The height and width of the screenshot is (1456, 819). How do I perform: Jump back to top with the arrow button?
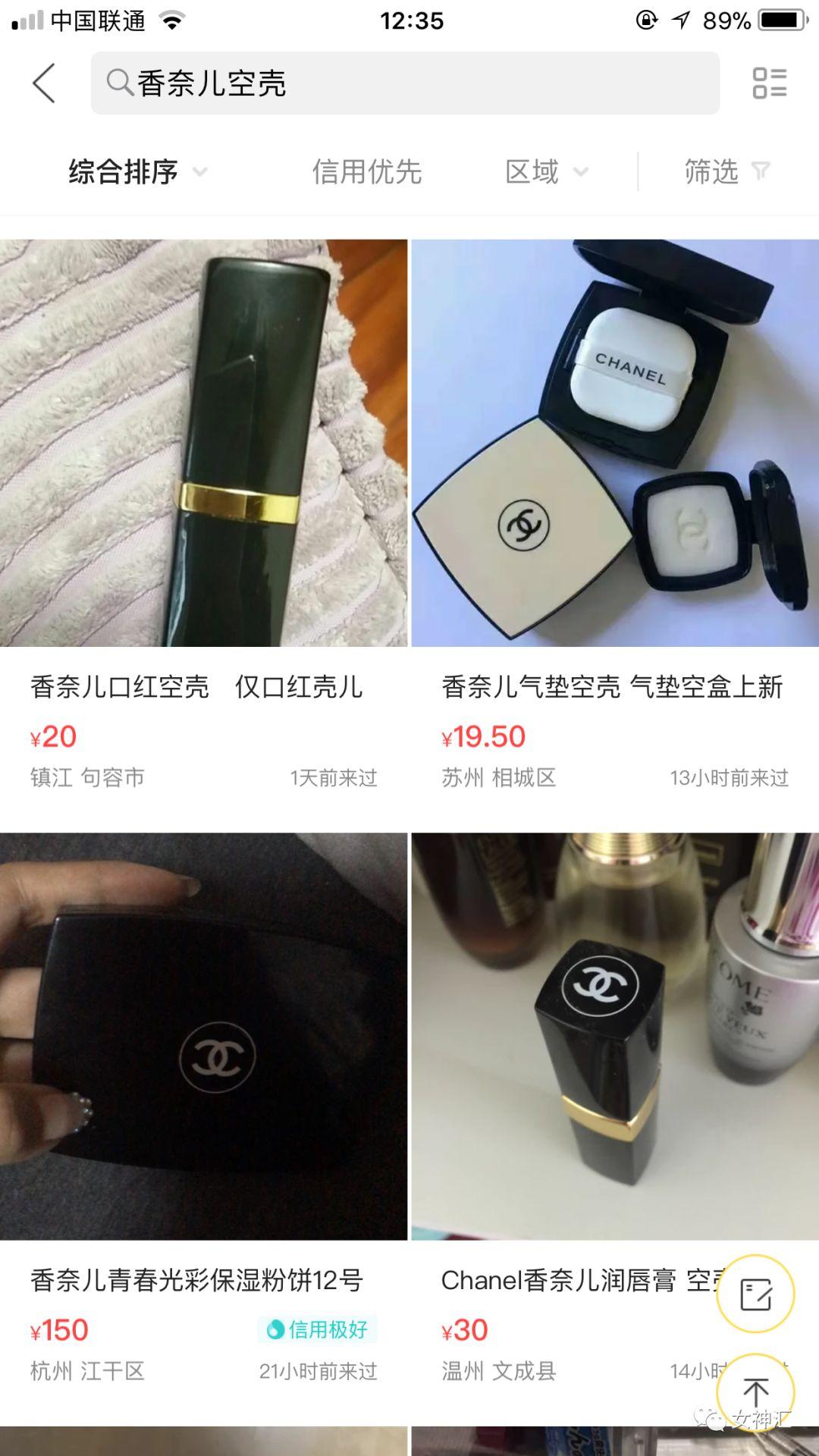point(755,1392)
